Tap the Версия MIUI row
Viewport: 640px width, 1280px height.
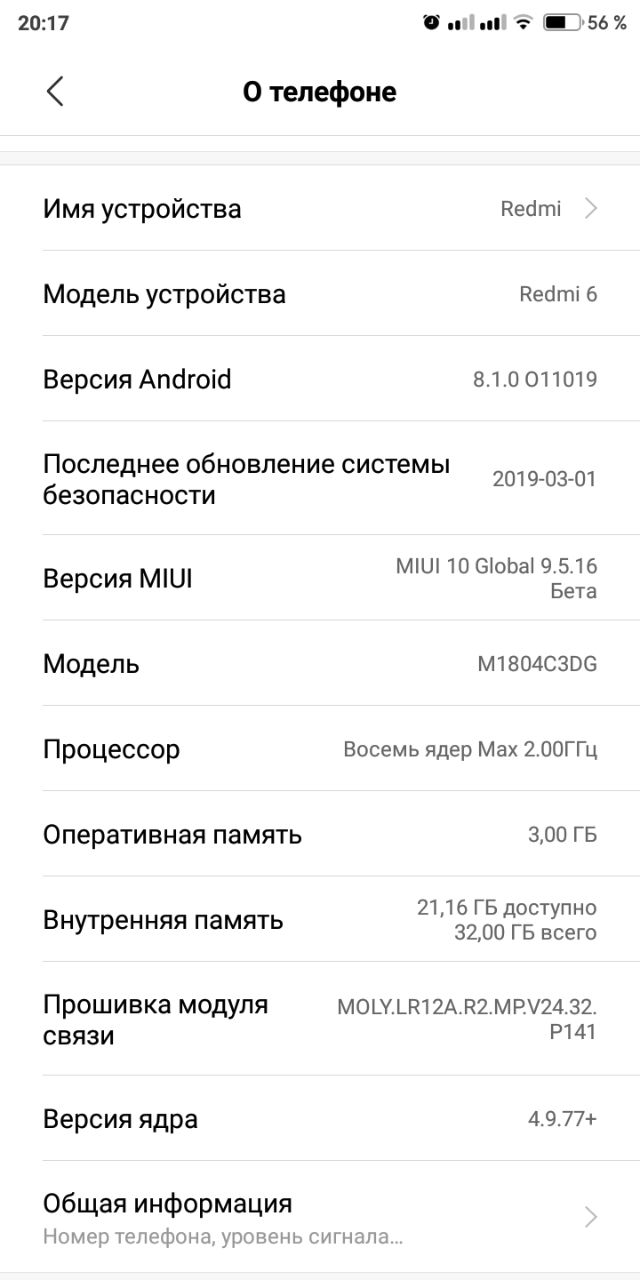tap(320, 578)
